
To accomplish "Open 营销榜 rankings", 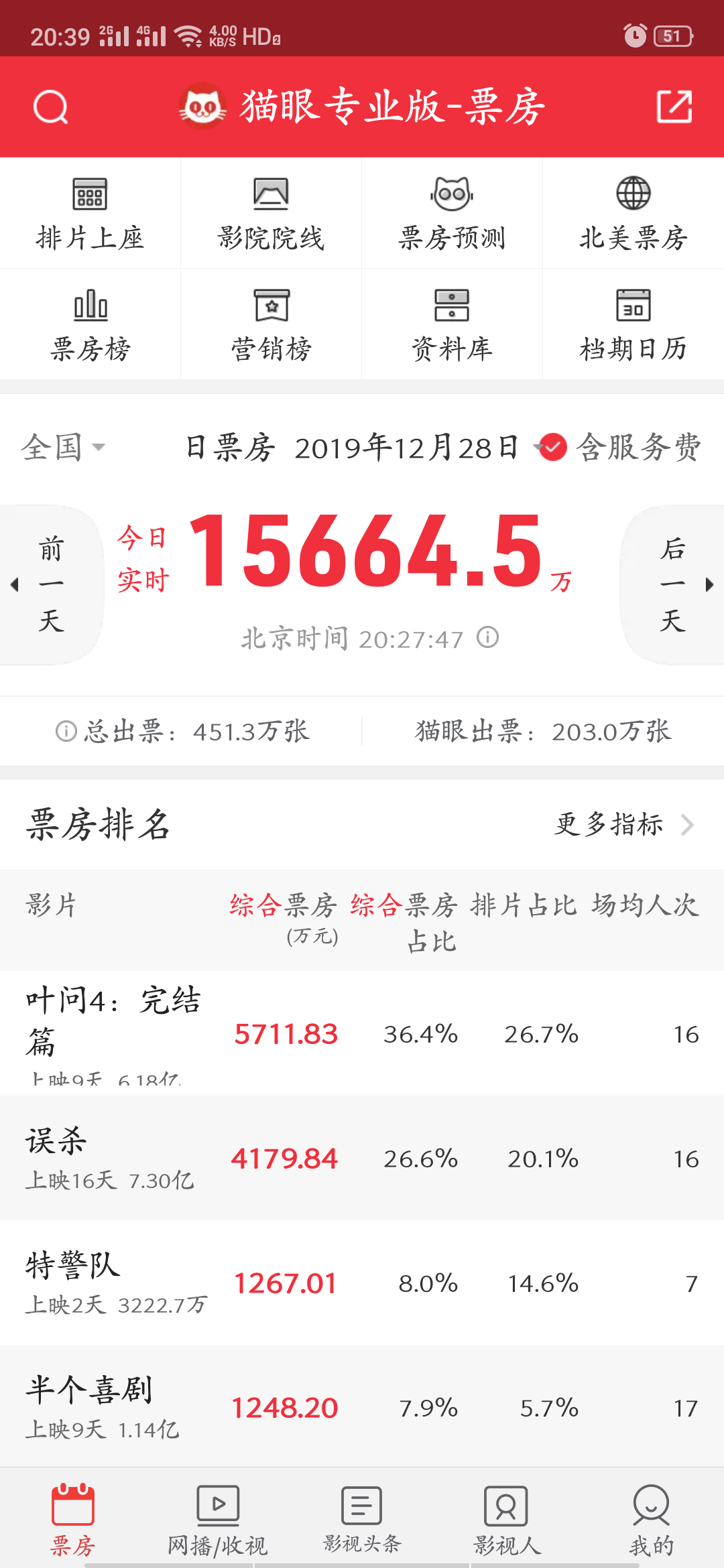I will pyautogui.click(x=271, y=325).
